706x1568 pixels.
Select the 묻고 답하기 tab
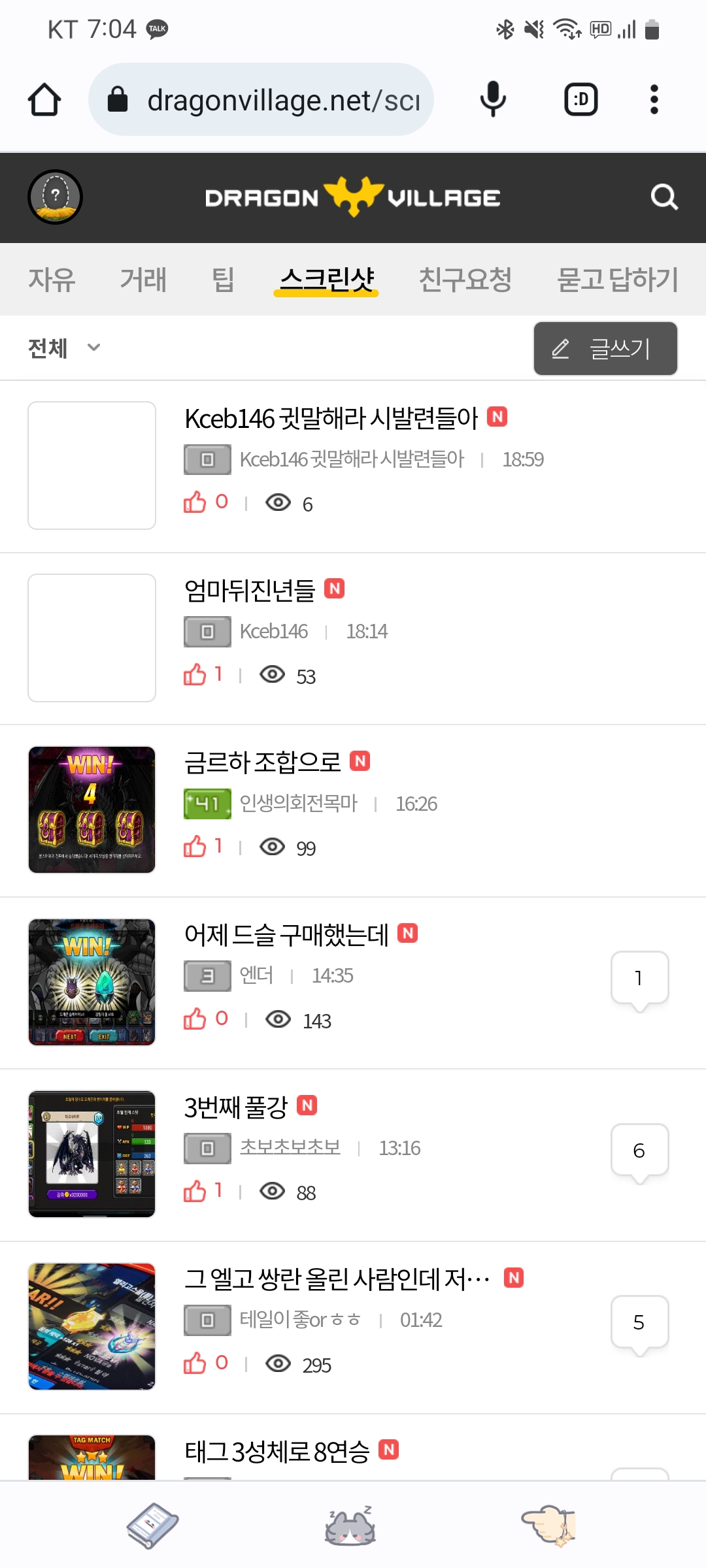(x=617, y=280)
